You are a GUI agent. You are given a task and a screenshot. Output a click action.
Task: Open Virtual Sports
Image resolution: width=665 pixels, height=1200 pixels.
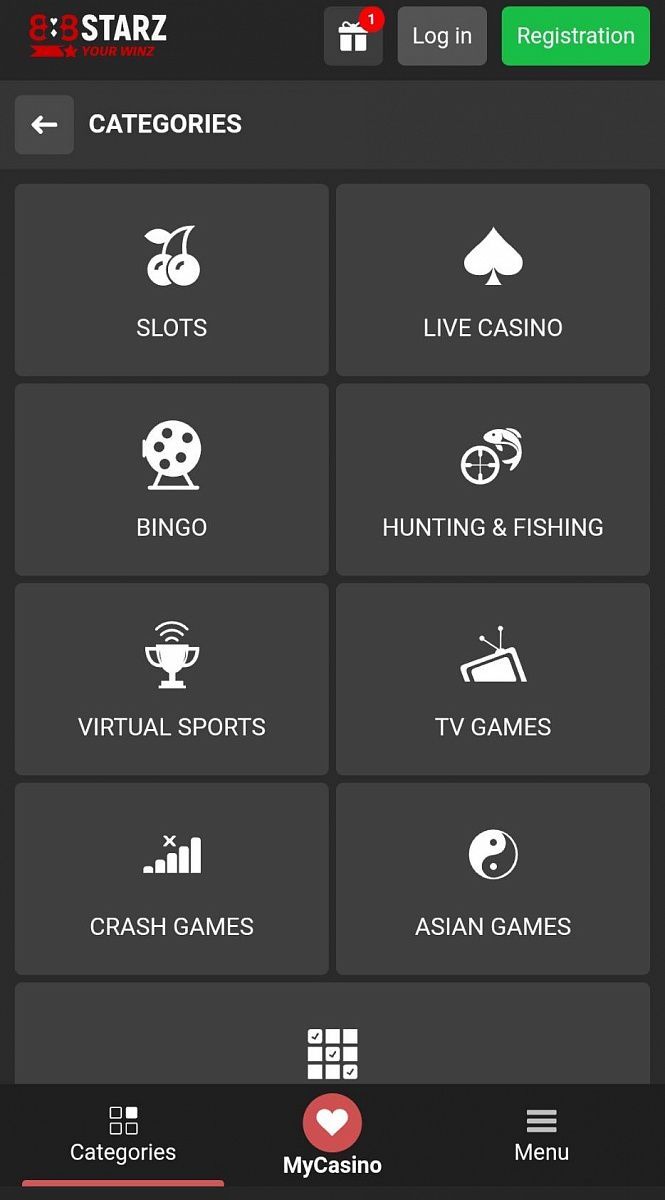tap(172, 680)
